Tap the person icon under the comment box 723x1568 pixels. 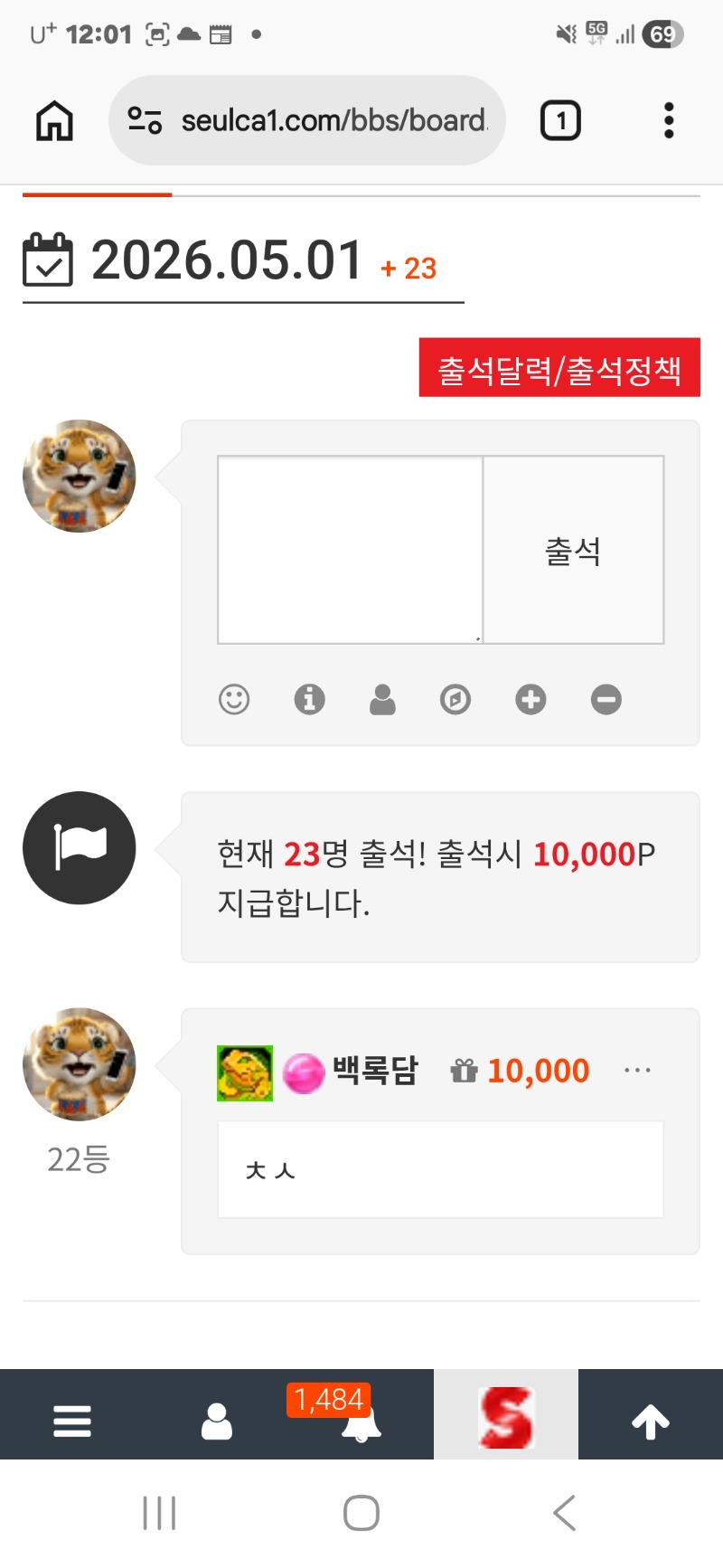(382, 699)
